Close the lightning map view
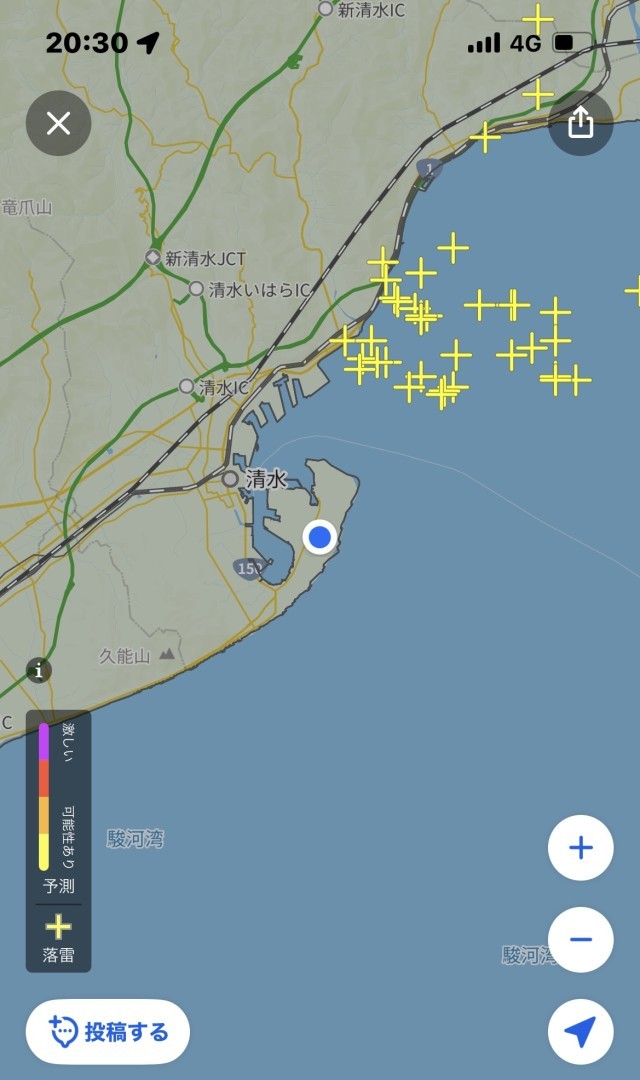The image size is (640, 1080). 58,123
